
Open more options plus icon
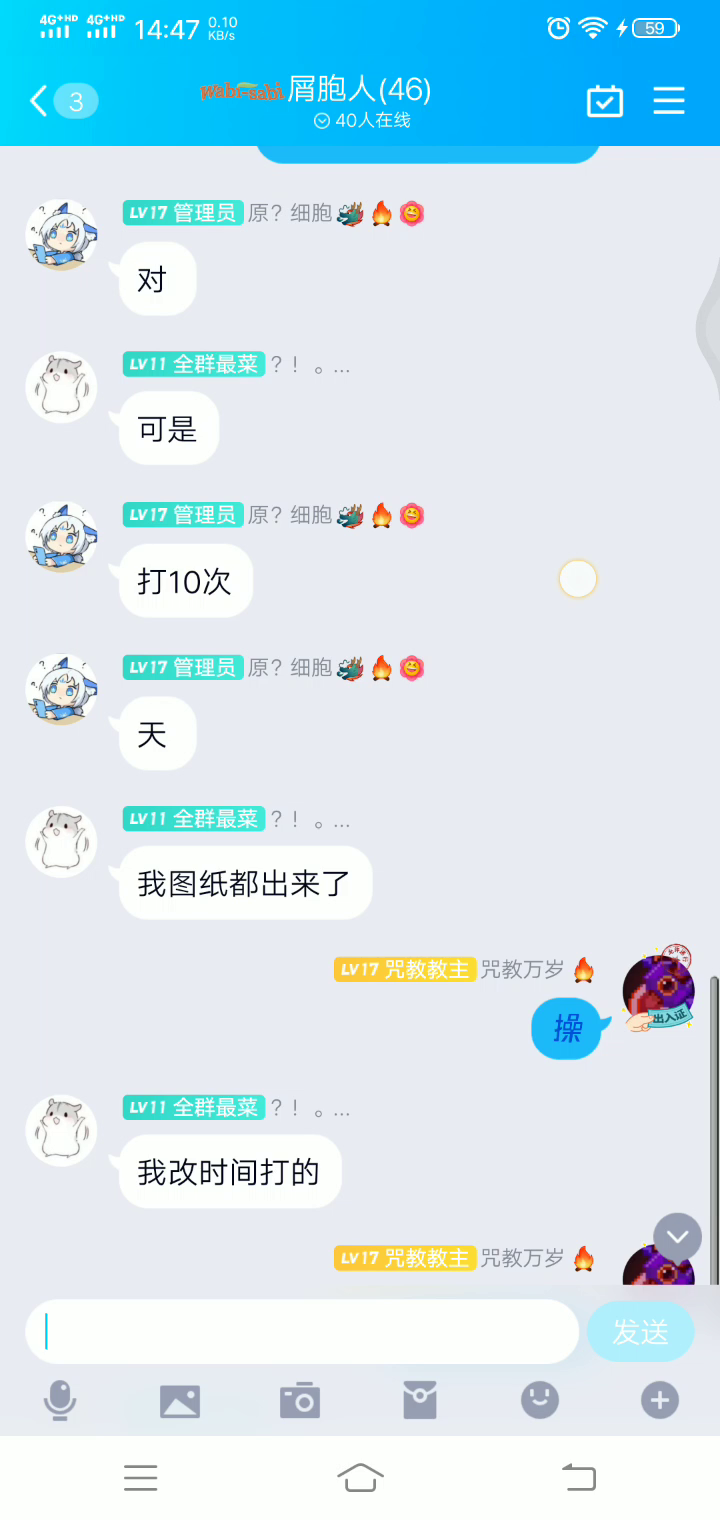[659, 1401]
